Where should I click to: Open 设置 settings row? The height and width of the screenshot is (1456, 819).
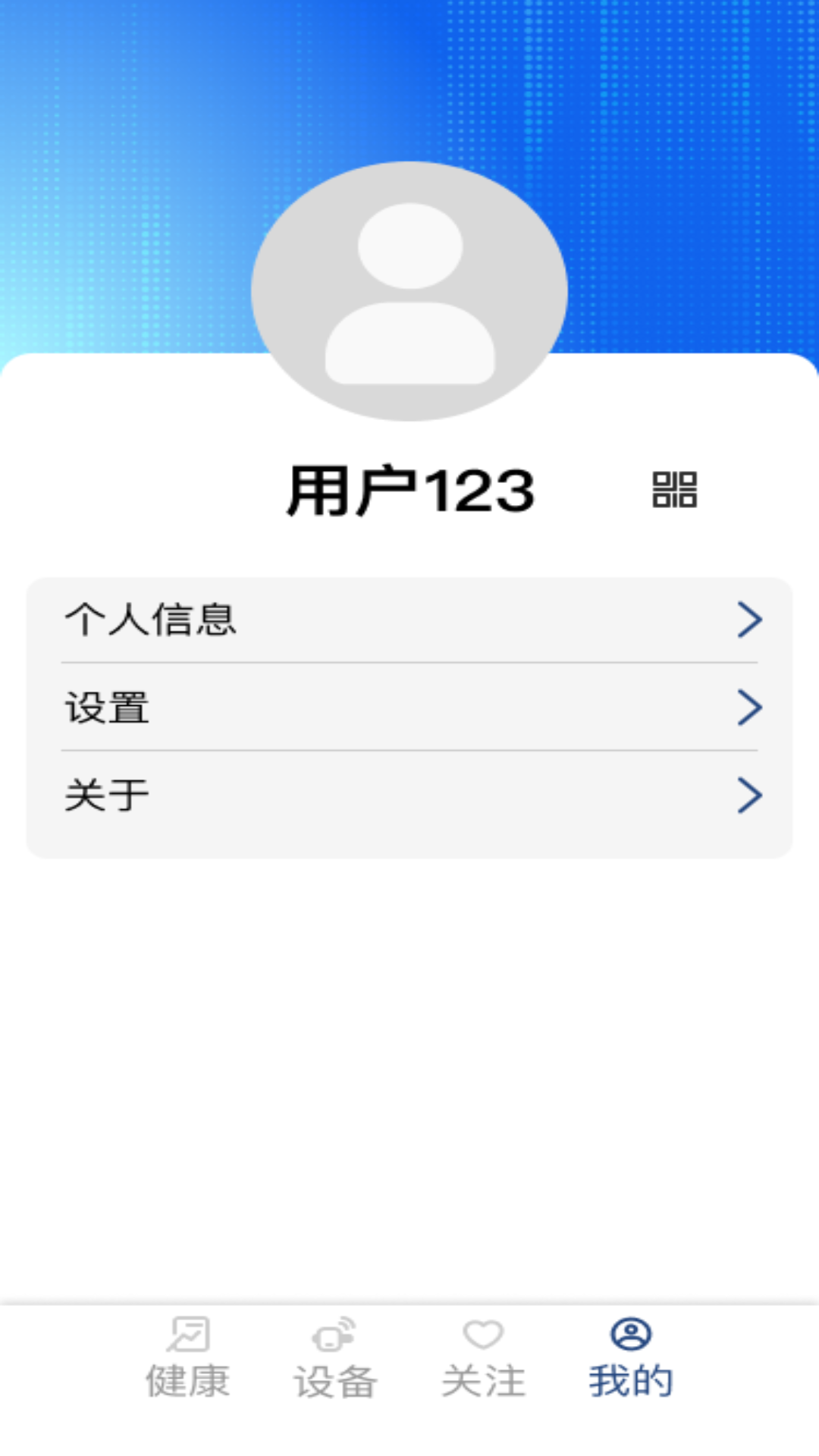pyautogui.click(x=409, y=708)
